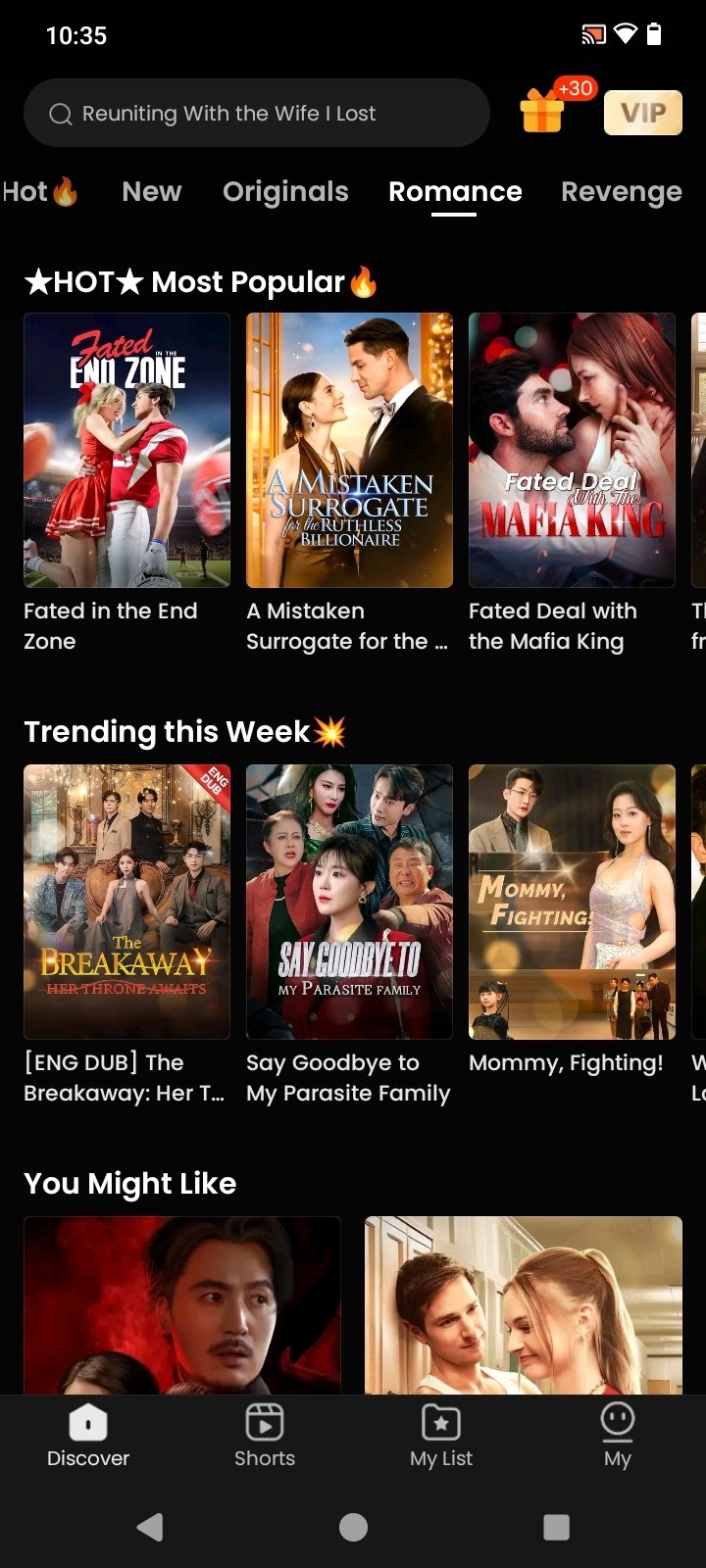706x1568 pixels.
Task: Open Fated in the End Zone
Action: pyautogui.click(x=126, y=451)
